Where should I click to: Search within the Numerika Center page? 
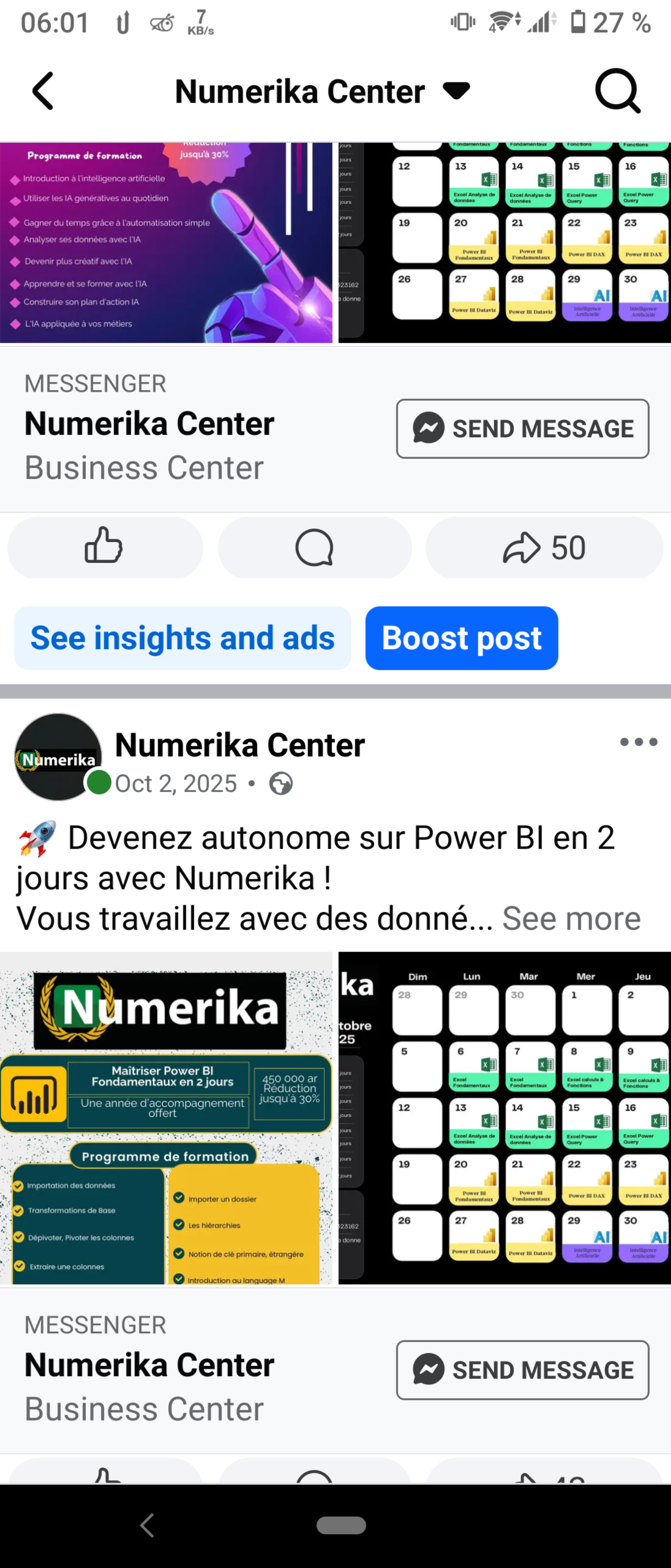point(617,91)
